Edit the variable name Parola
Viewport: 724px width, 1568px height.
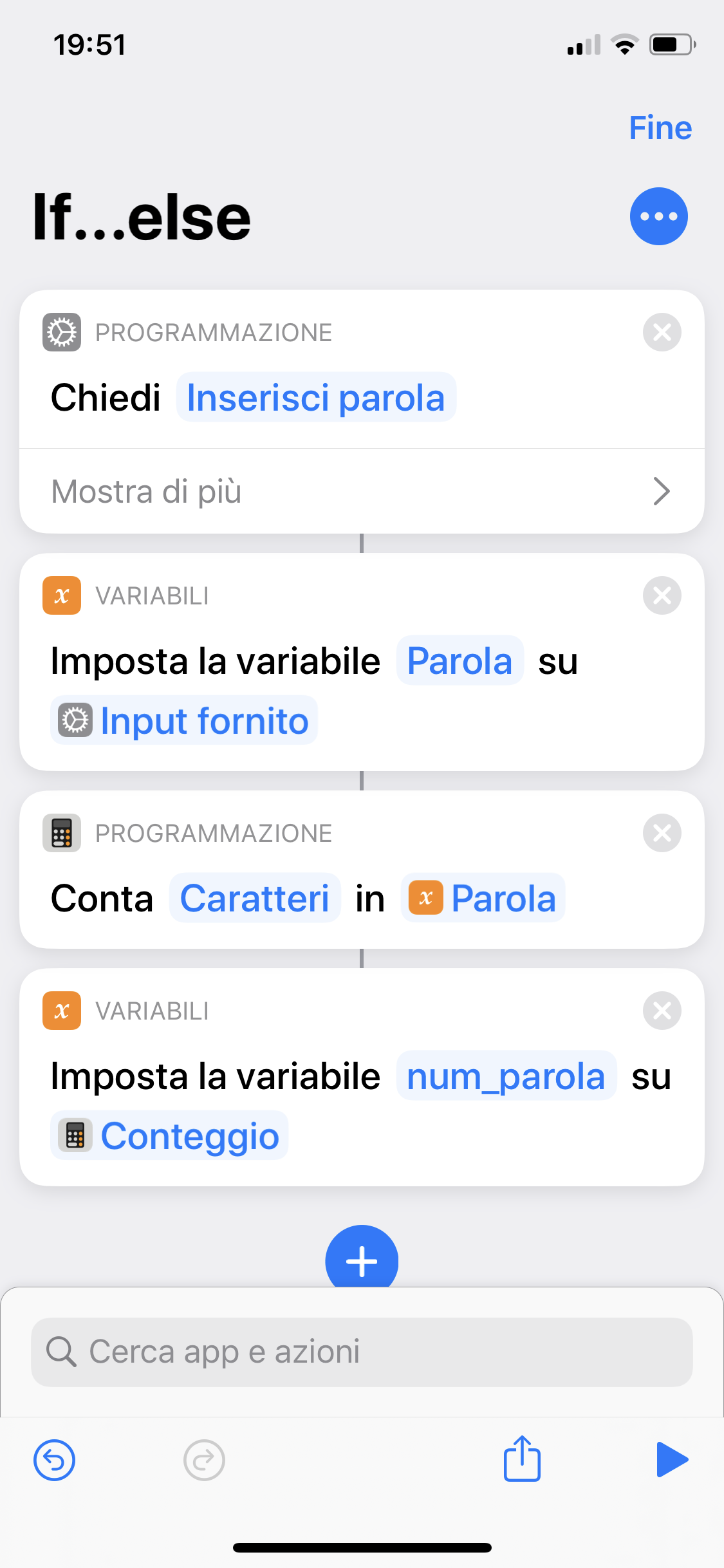459,660
